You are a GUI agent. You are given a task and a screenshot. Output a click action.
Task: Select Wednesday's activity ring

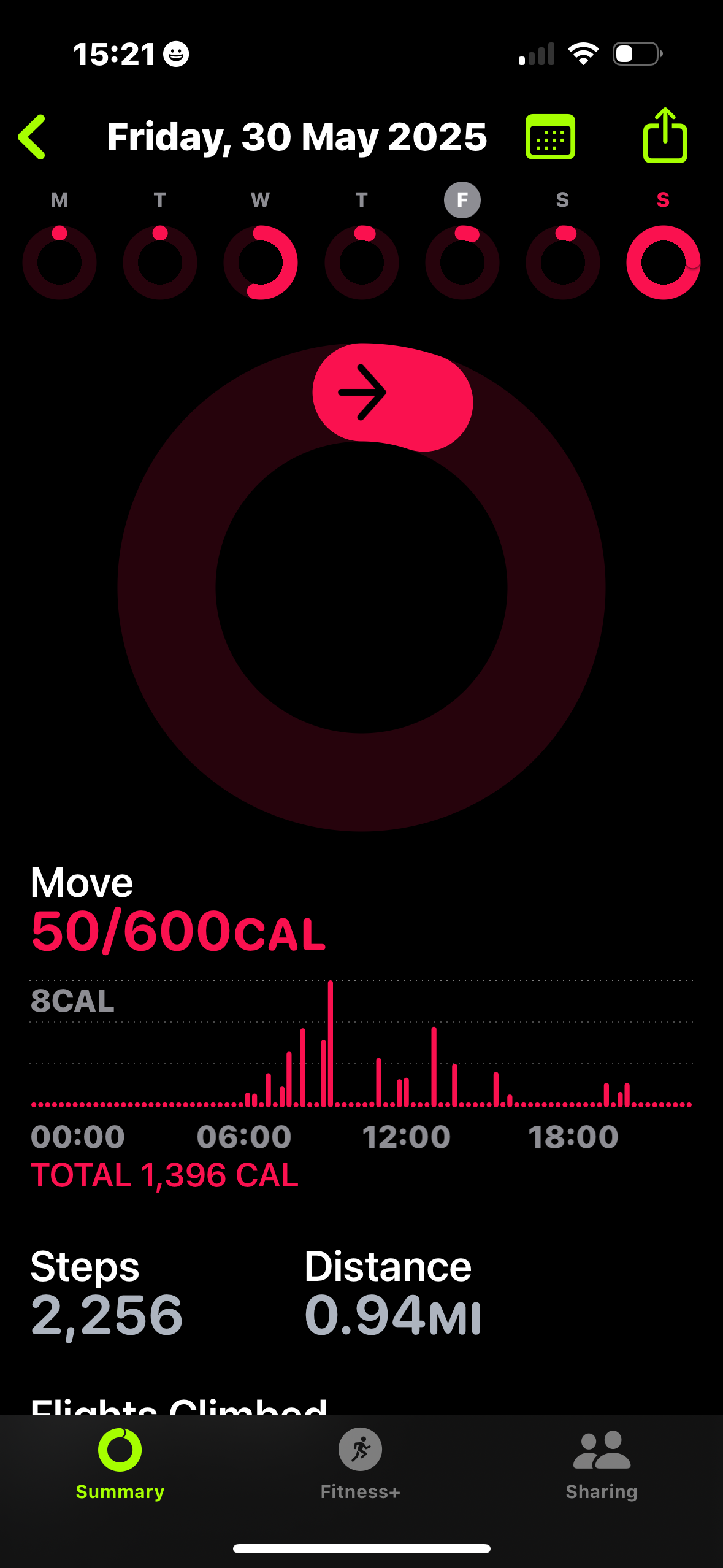(261, 262)
